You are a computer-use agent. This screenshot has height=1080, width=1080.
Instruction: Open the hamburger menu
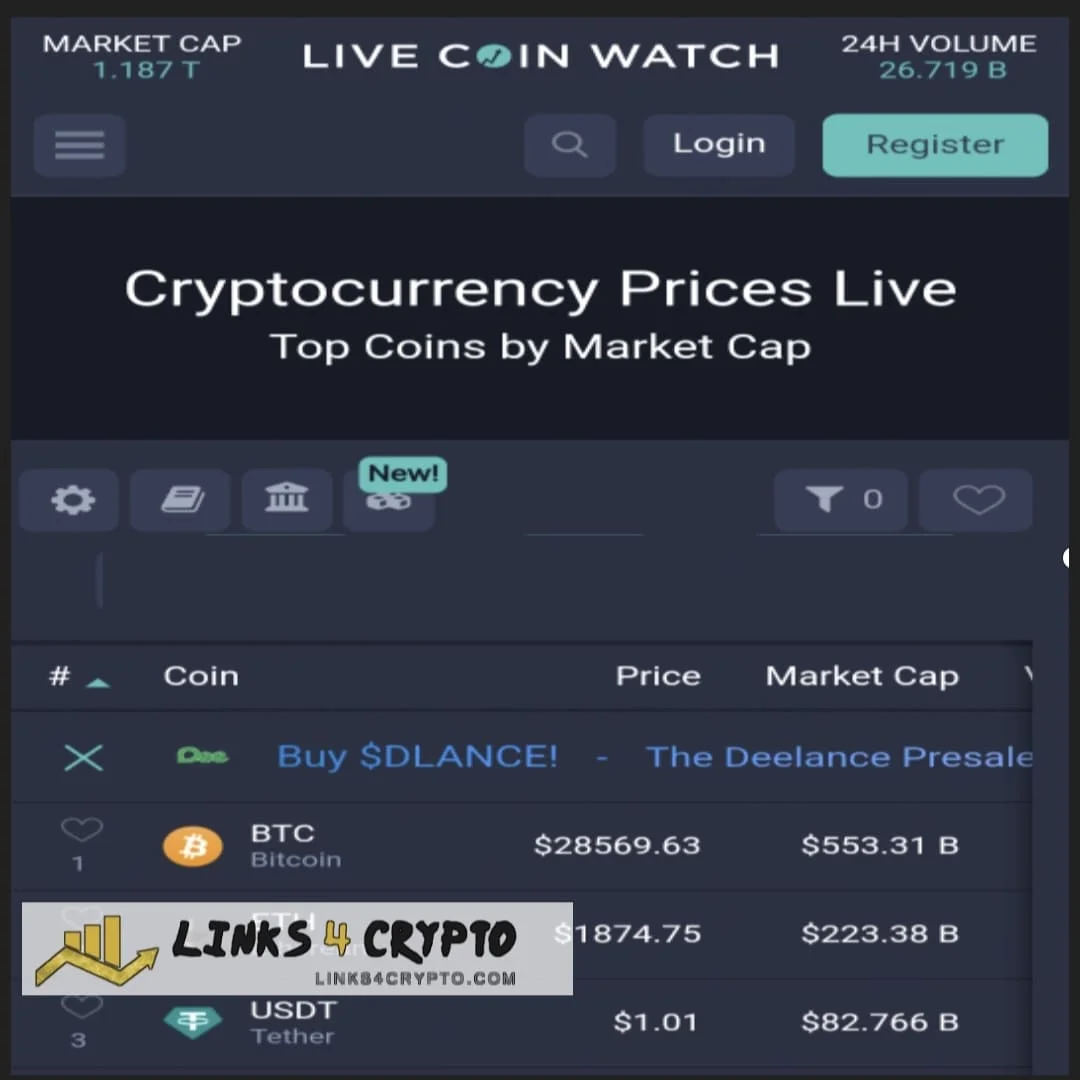(x=79, y=145)
